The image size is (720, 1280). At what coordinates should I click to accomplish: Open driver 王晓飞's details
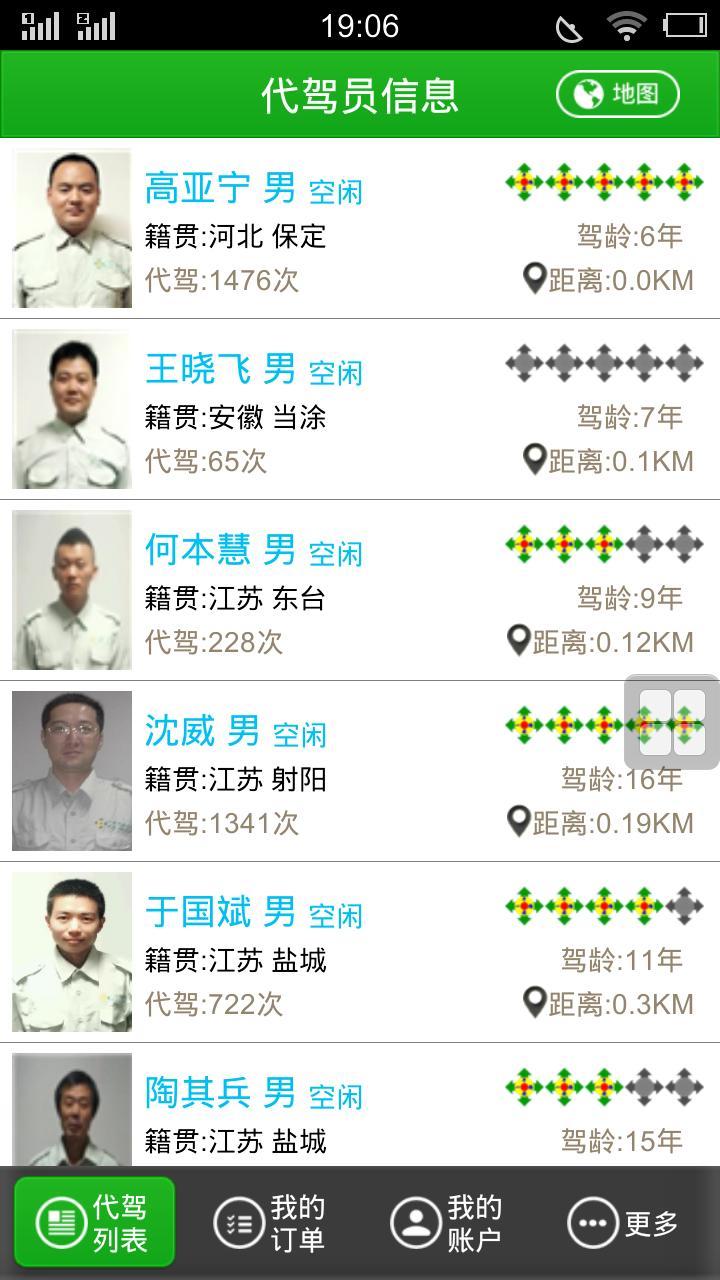point(360,410)
